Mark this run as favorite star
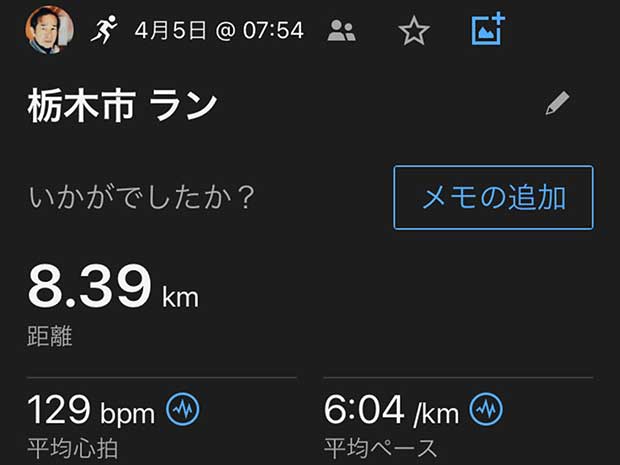 pyautogui.click(x=413, y=31)
